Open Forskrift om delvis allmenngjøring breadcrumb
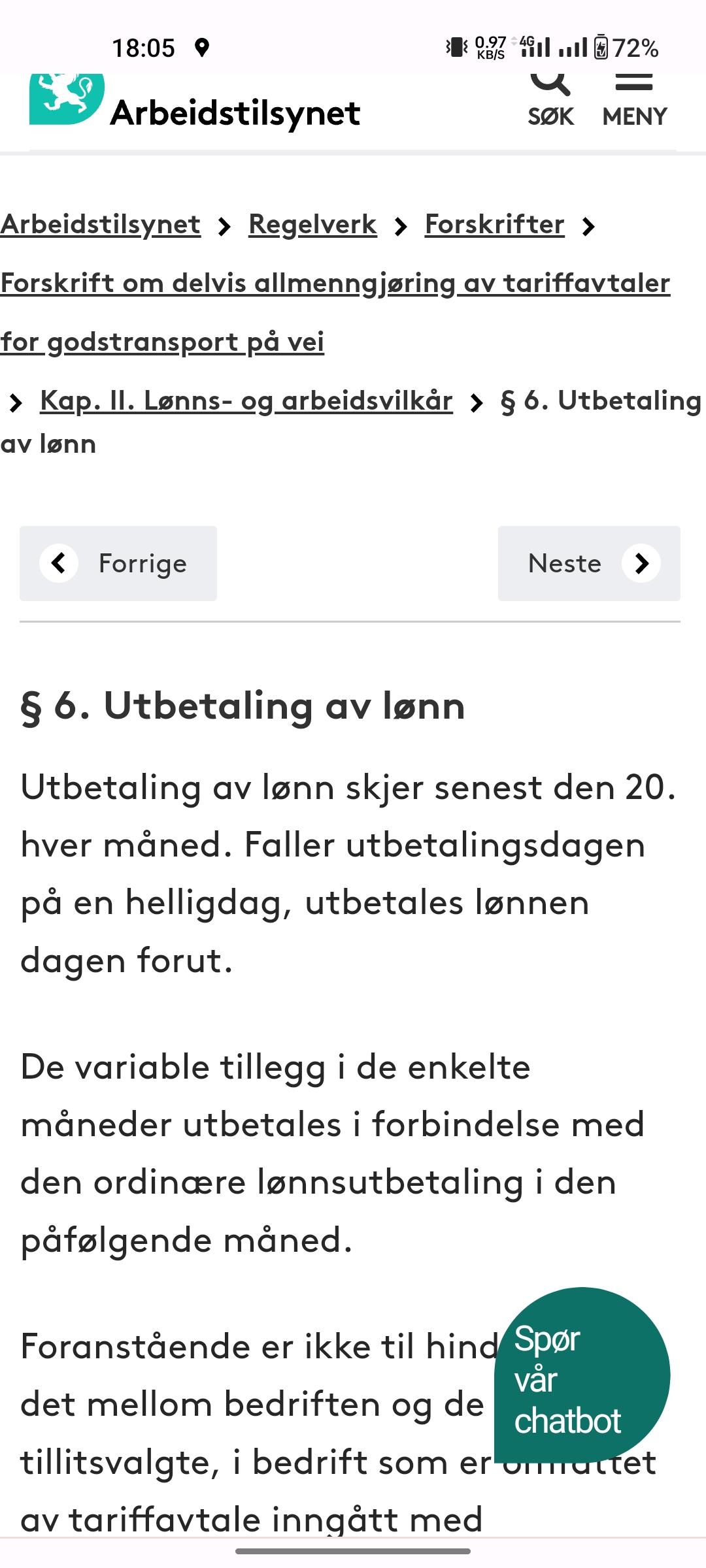 coord(335,312)
